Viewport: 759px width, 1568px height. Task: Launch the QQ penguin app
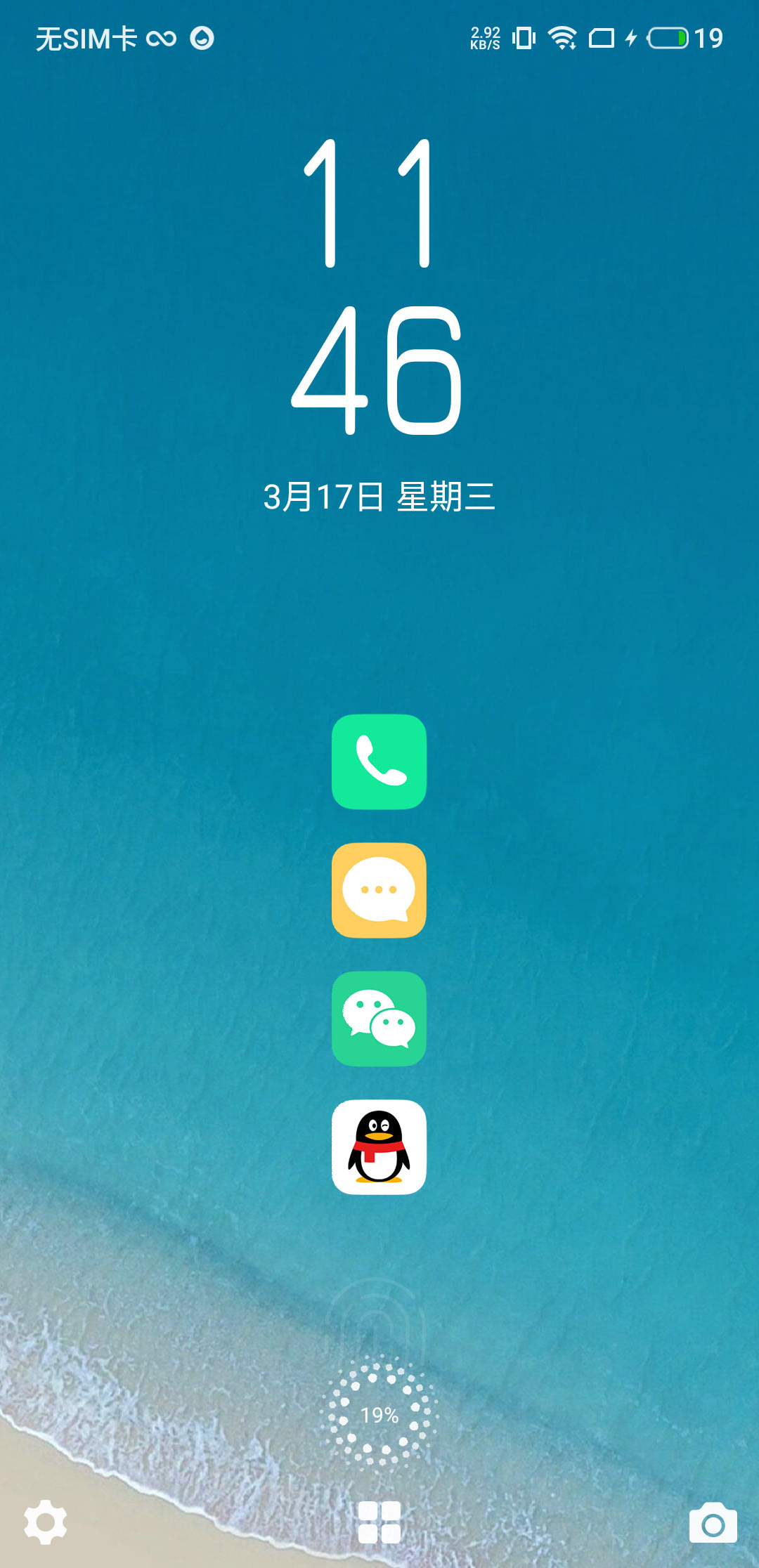tap(379, 1147)
